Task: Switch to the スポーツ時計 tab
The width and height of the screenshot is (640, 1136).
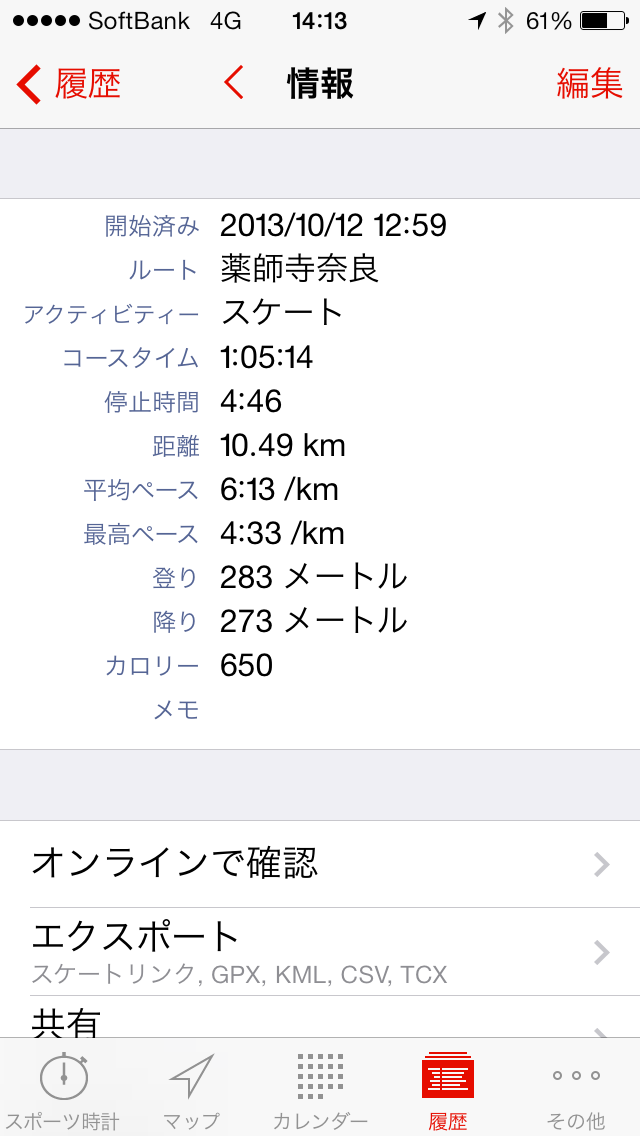Action: pos(64,1088)
